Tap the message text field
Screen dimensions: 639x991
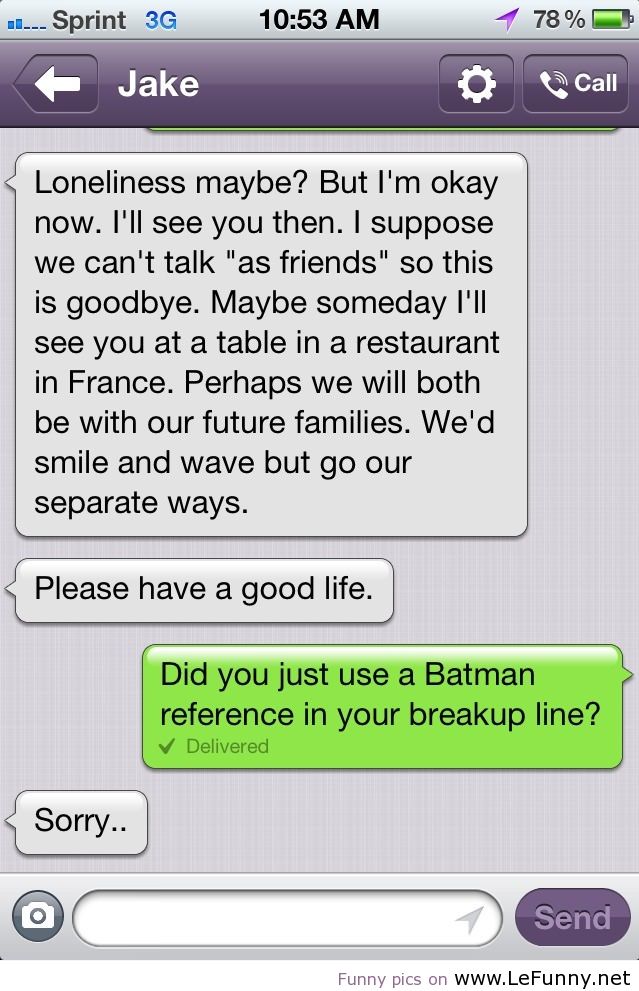260,917
